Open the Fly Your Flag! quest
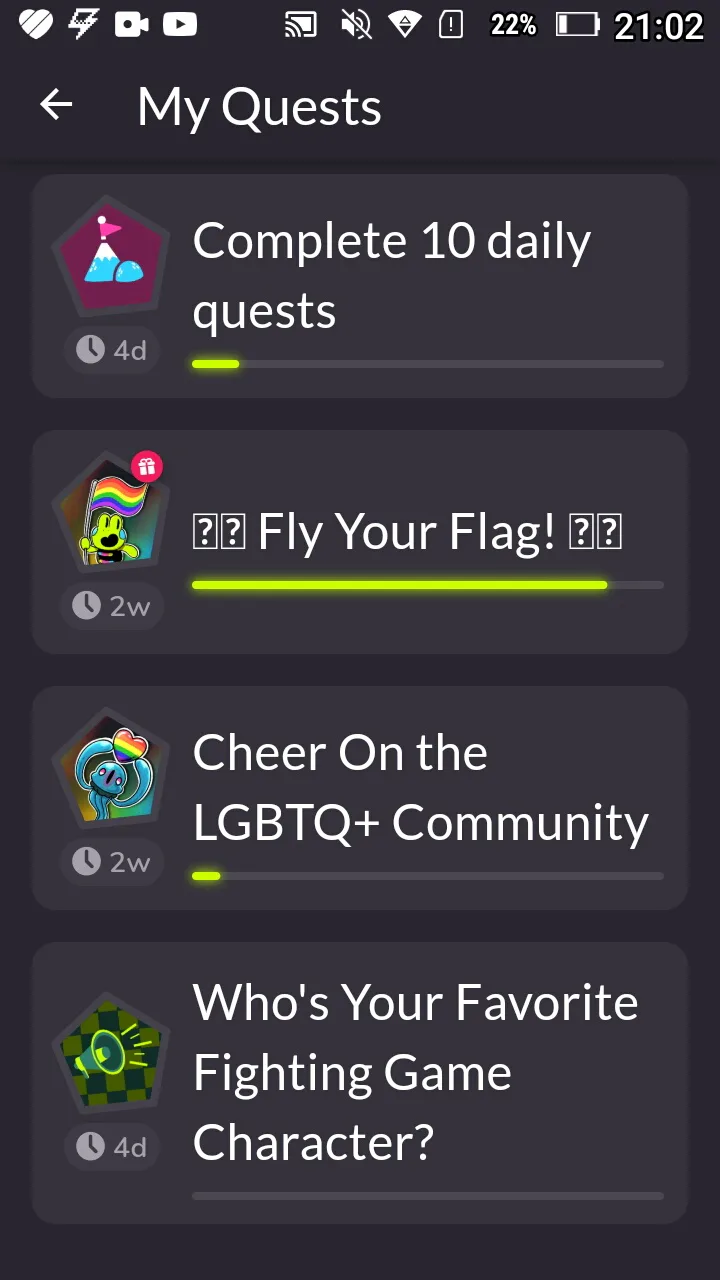Image resolution: width=720 pixels, height=1280 pixels. coord(360,541)
